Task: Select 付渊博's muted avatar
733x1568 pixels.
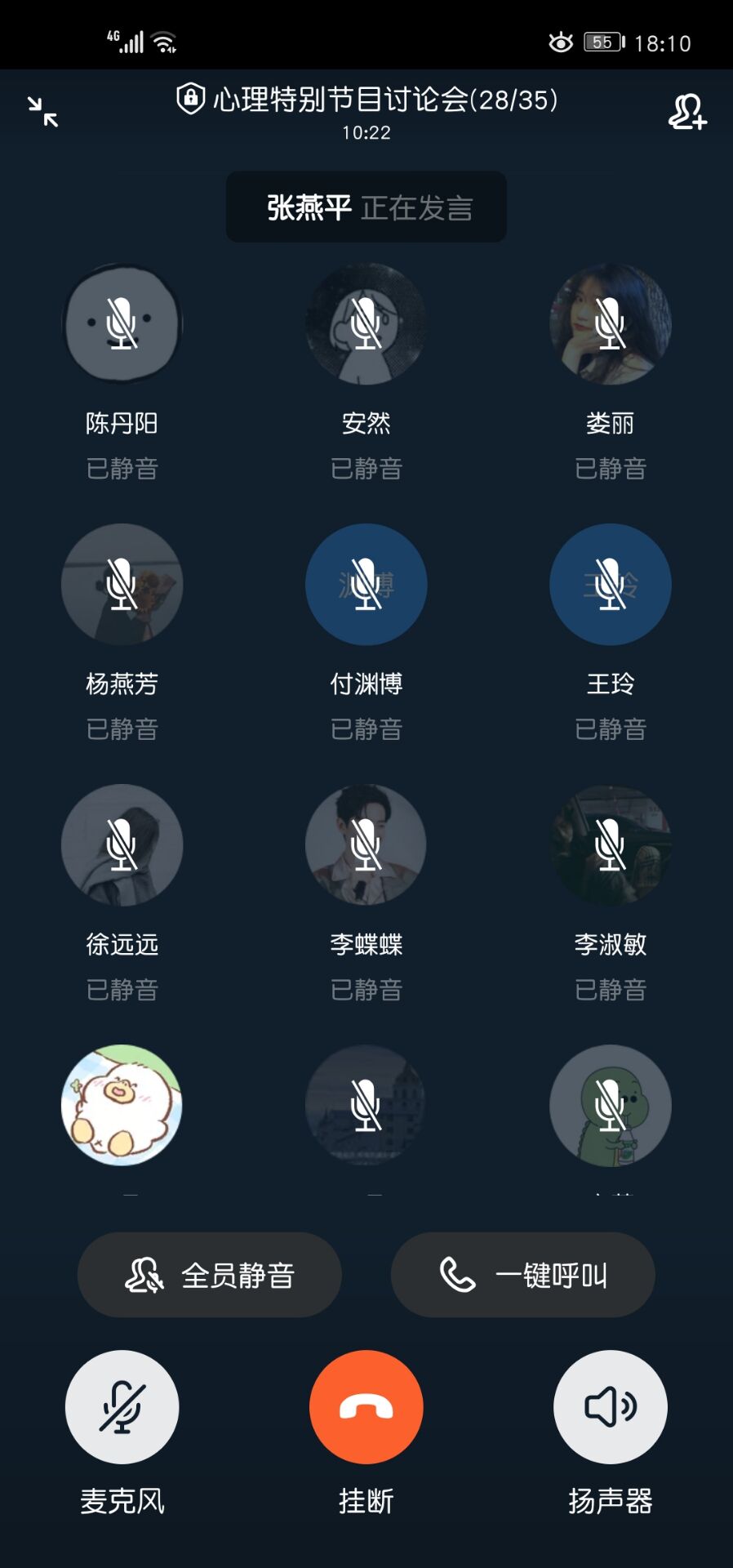Action: click(366, 584)
